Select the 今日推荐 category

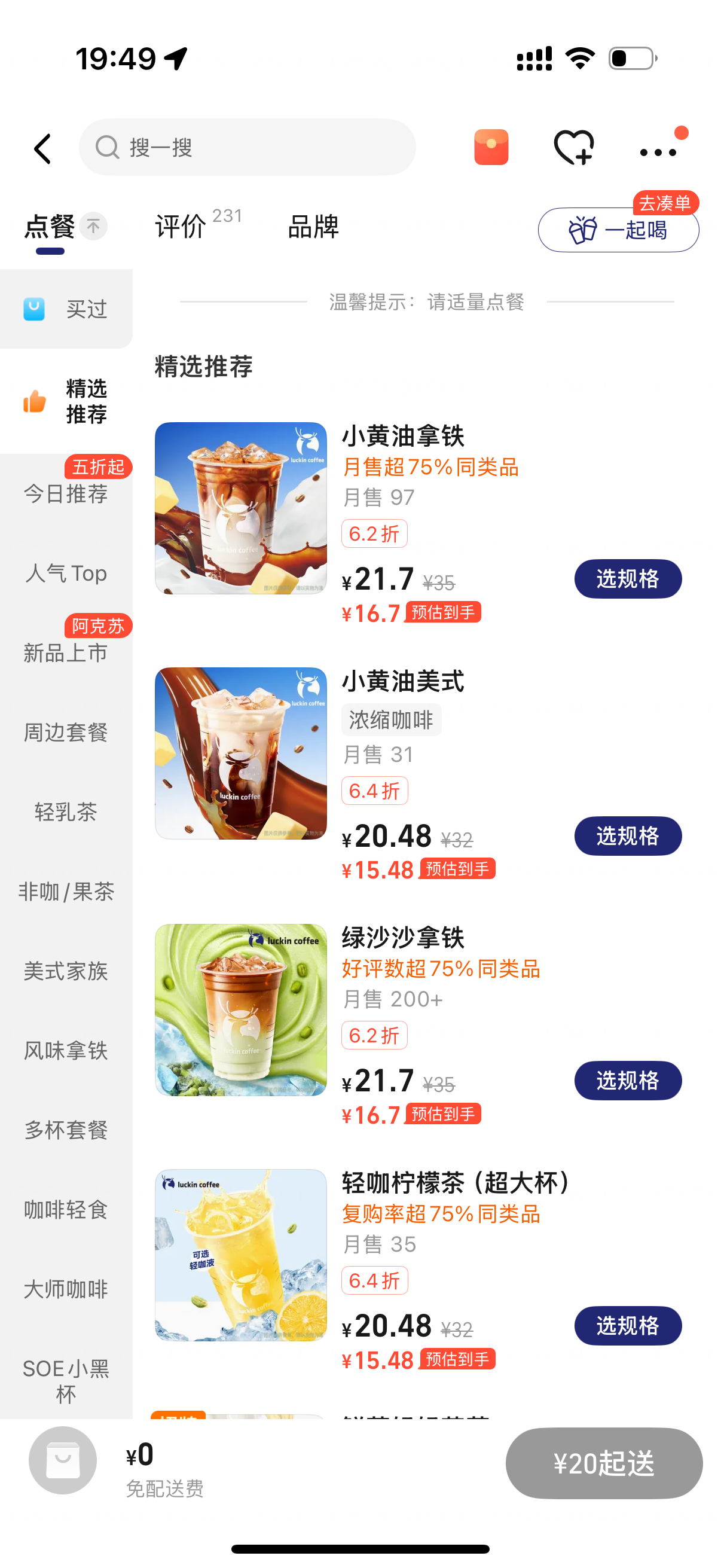(x=66, y=493)
